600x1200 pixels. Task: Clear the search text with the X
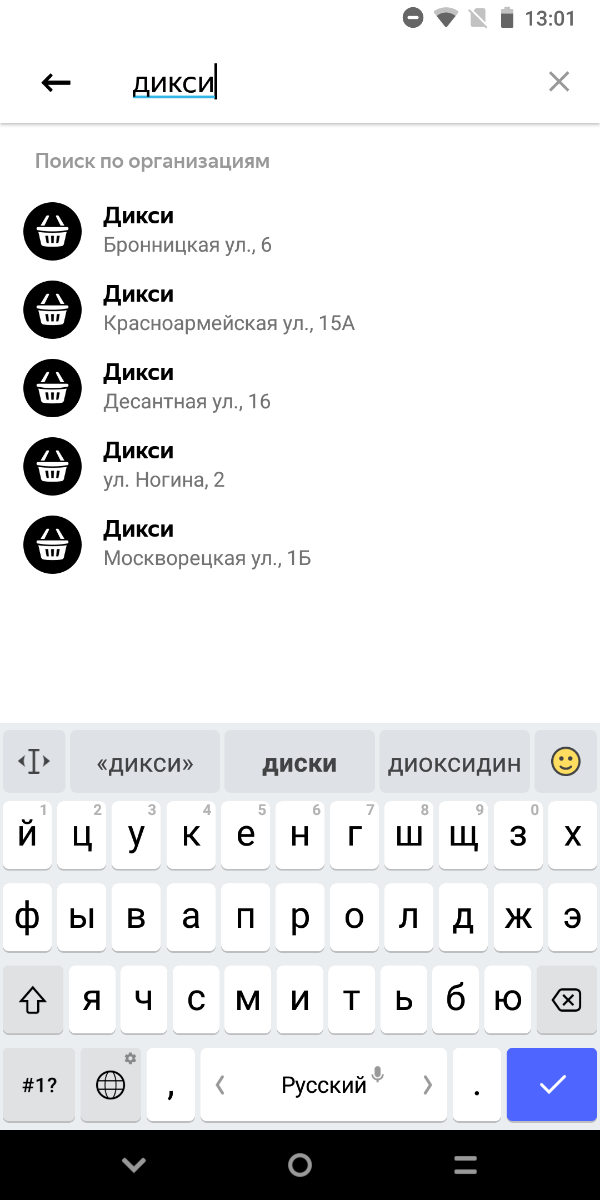tap(558, 82)
